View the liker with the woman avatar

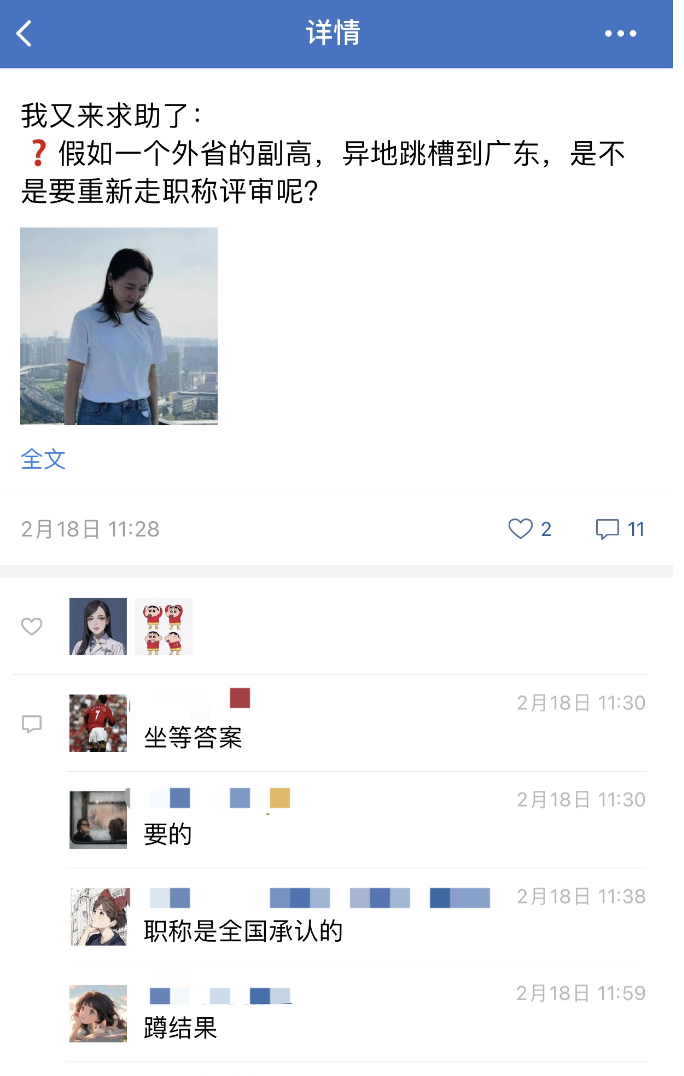[x=98, y=627]
